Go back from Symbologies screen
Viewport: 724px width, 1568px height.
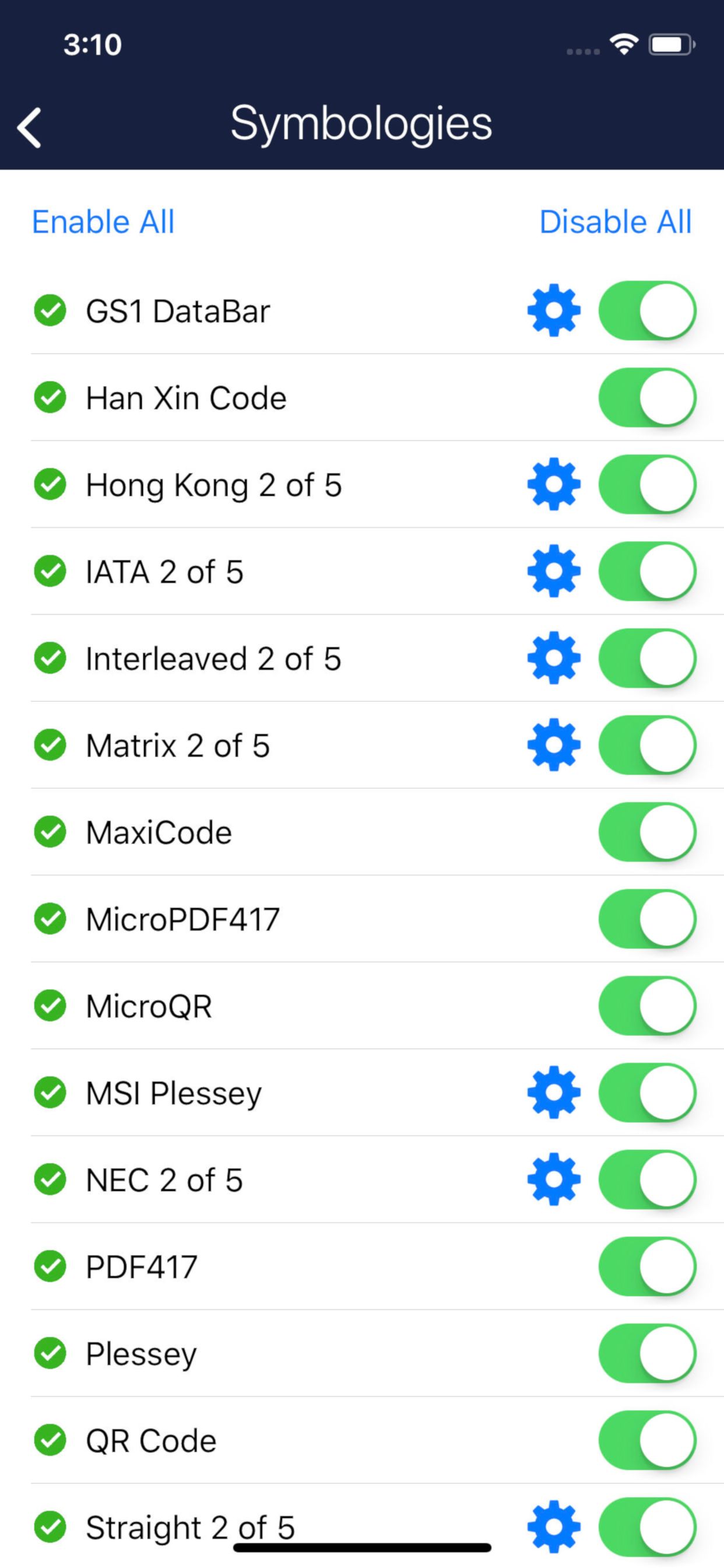(x=29, y=128)
